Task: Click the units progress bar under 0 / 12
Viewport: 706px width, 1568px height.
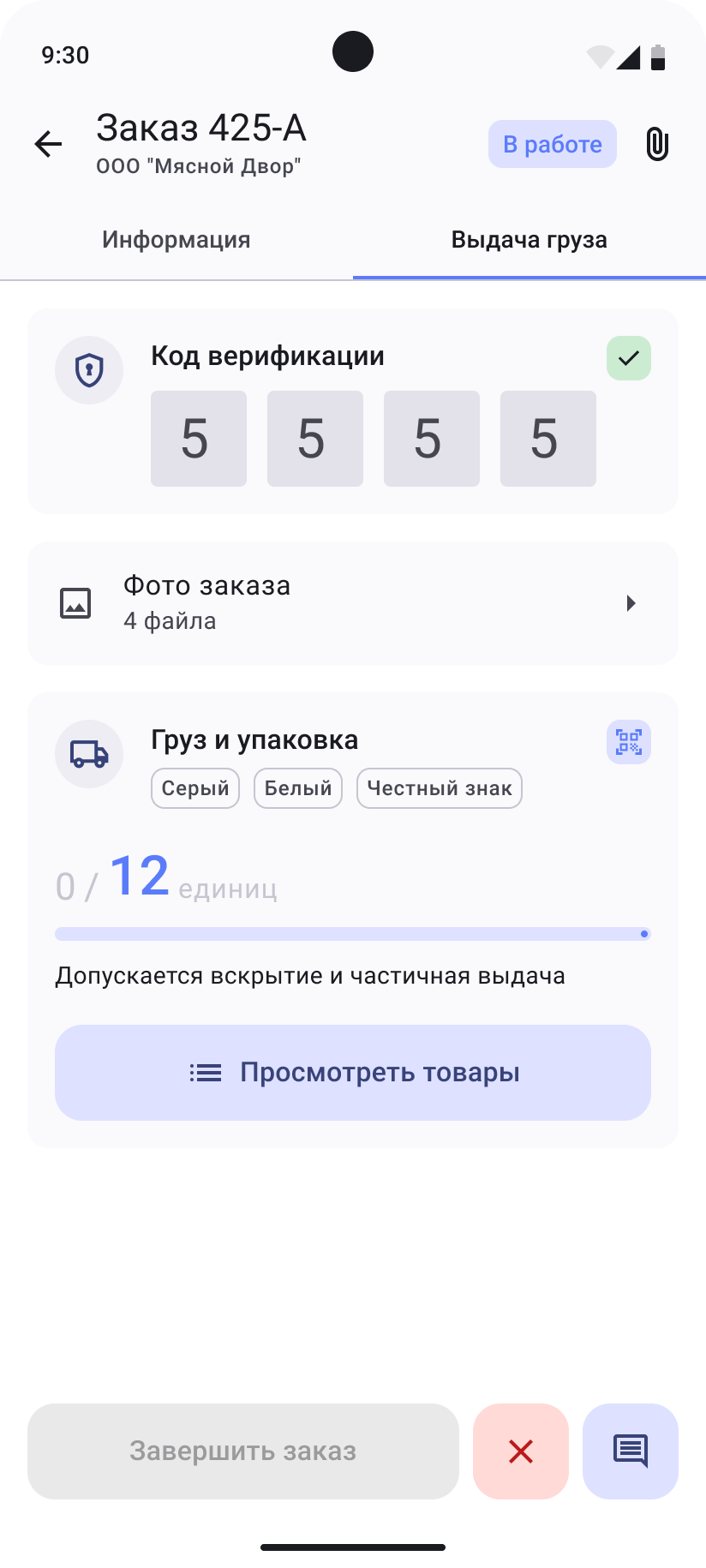Action: coord(352,934)
